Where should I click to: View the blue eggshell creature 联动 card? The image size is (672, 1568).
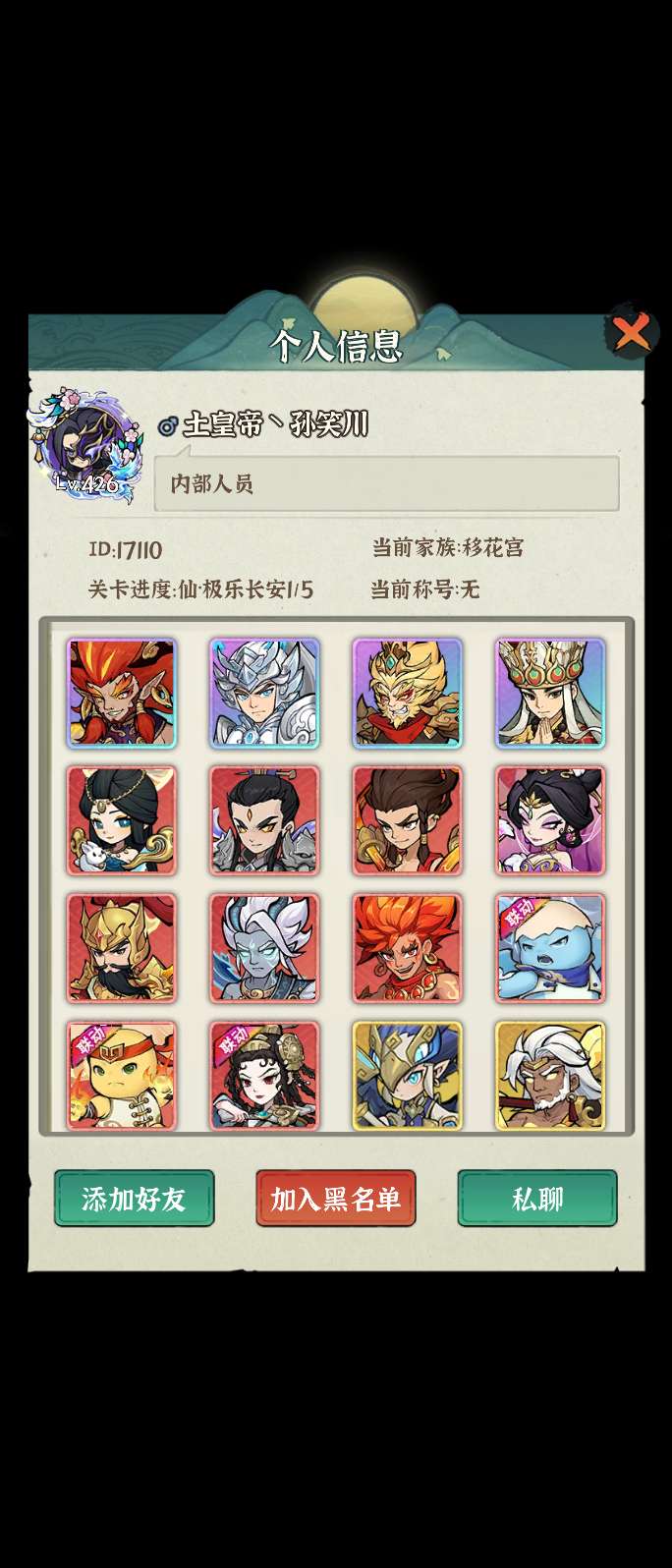click(550, 949)
